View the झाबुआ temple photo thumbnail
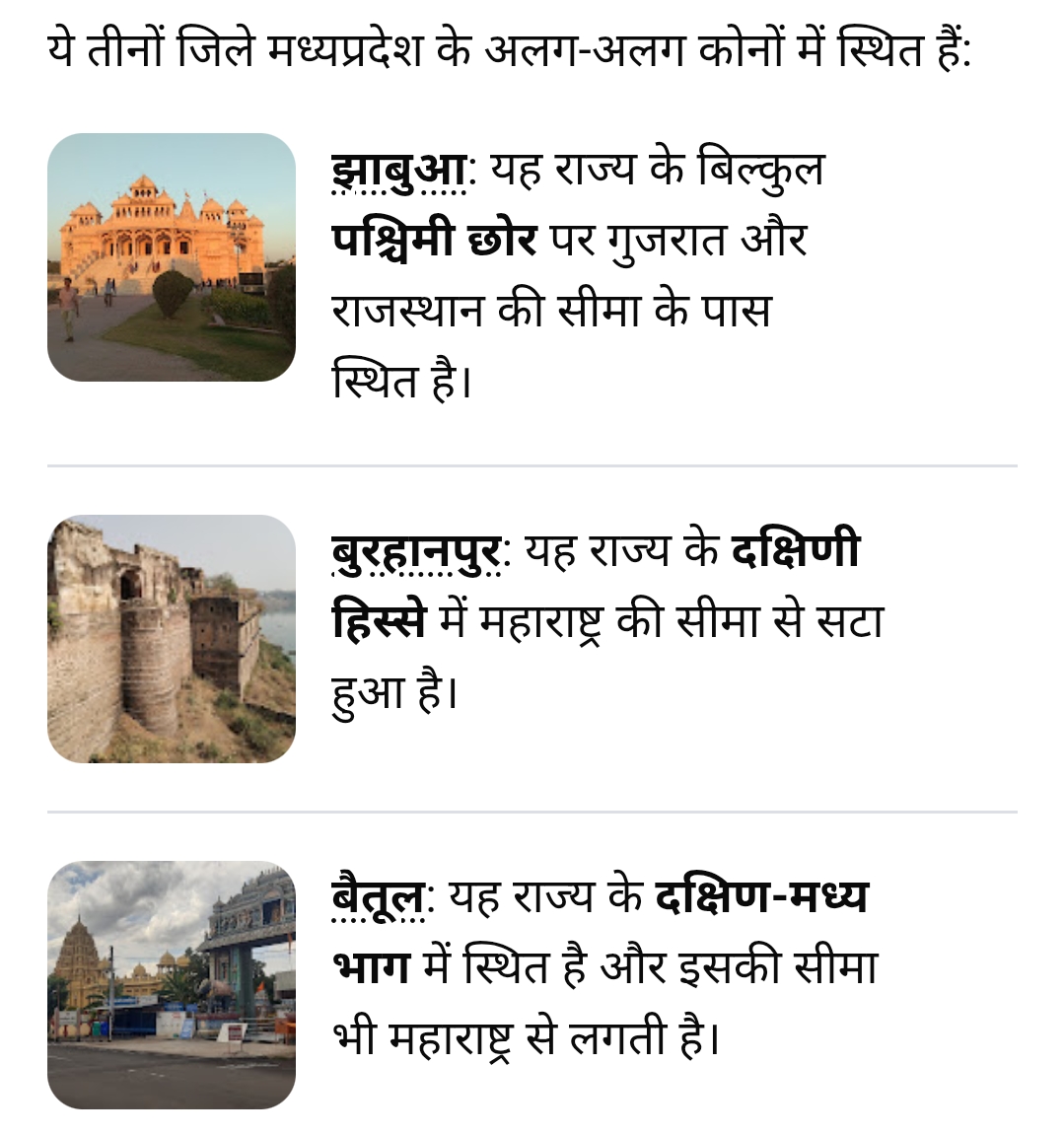This screenshot has height=1136, width=1064. (x=172, y=257)
